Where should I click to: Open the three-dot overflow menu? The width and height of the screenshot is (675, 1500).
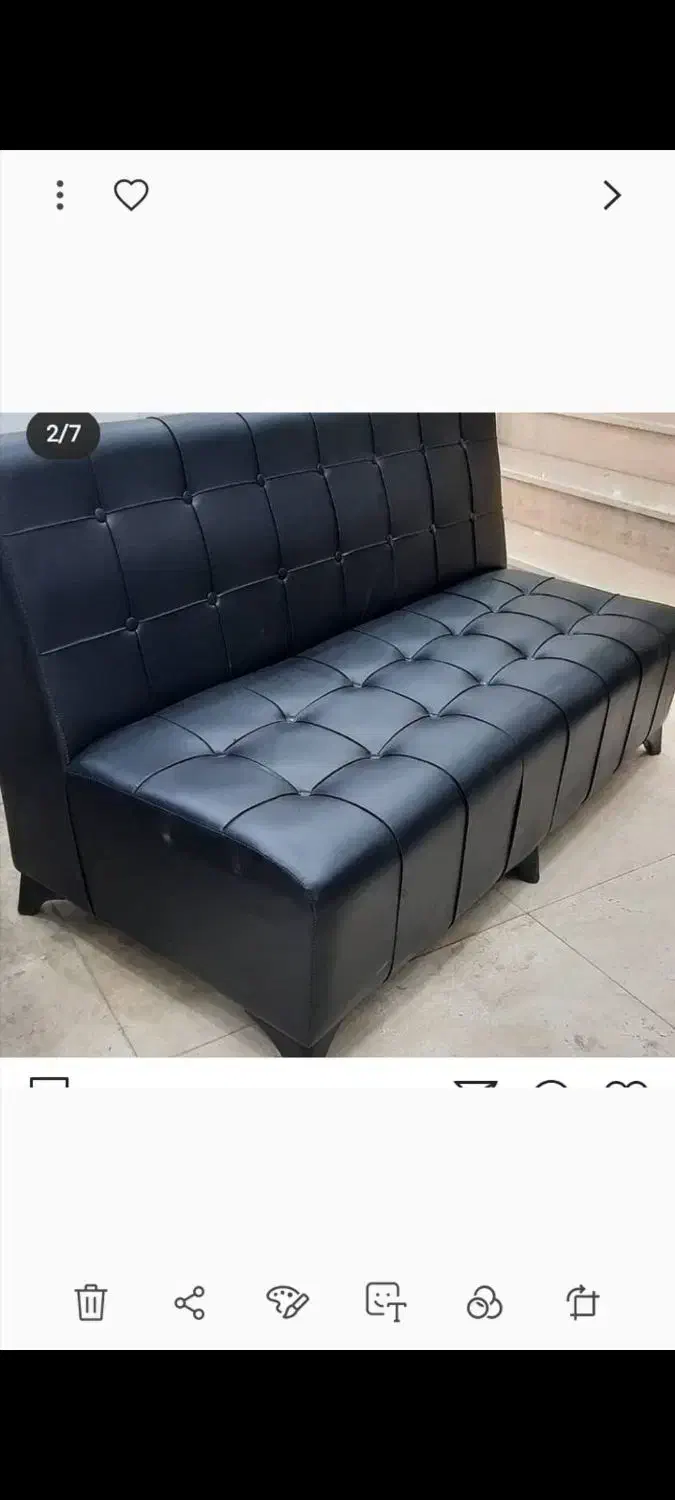coord(60,195)
